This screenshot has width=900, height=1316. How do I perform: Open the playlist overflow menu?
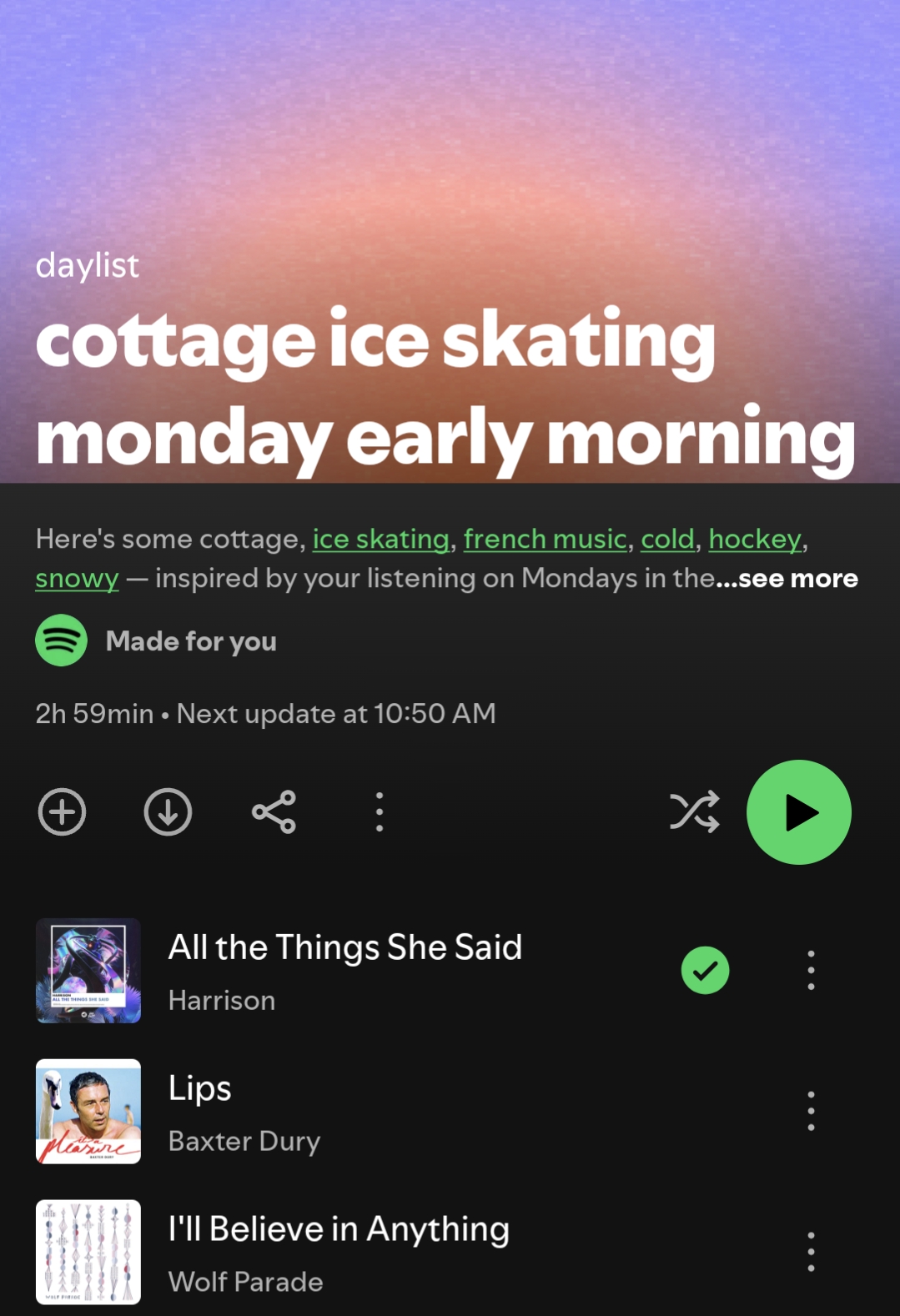tap(380, 811)
